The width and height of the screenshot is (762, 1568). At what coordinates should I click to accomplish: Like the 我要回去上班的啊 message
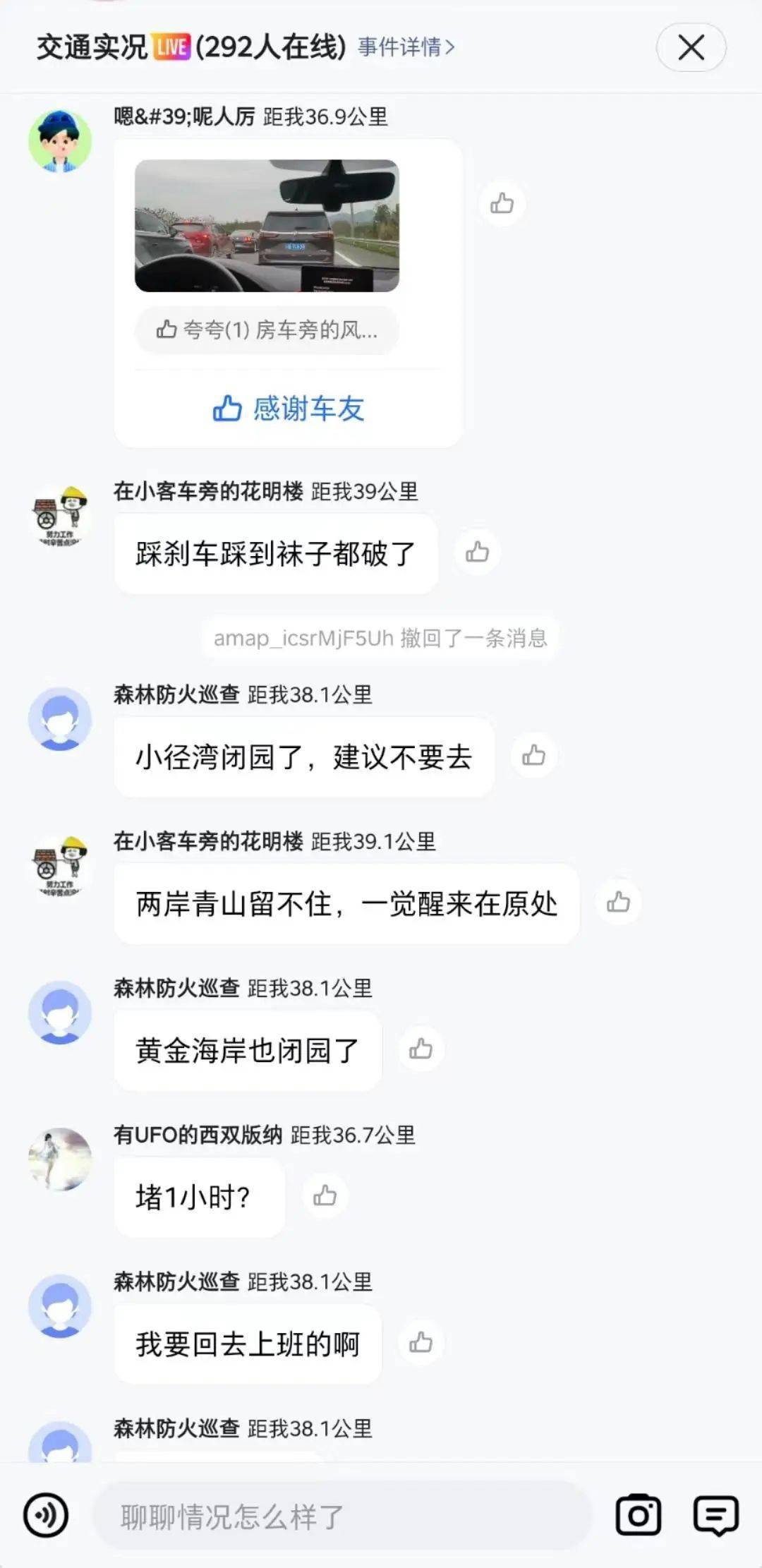pyautogui.click(x=421, y=1342)
